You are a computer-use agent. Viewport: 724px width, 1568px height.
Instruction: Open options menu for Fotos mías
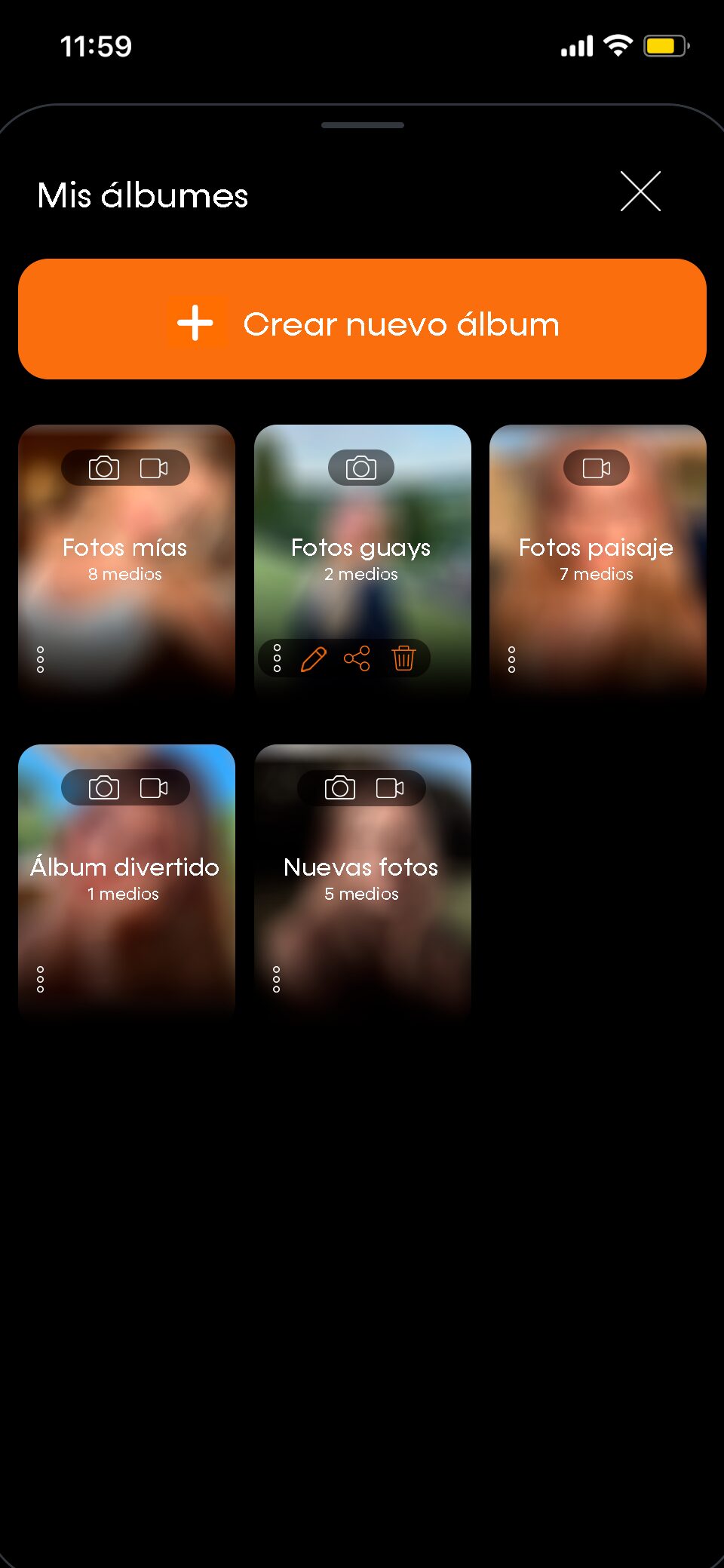pyautogui.click(x=41, y=659)
